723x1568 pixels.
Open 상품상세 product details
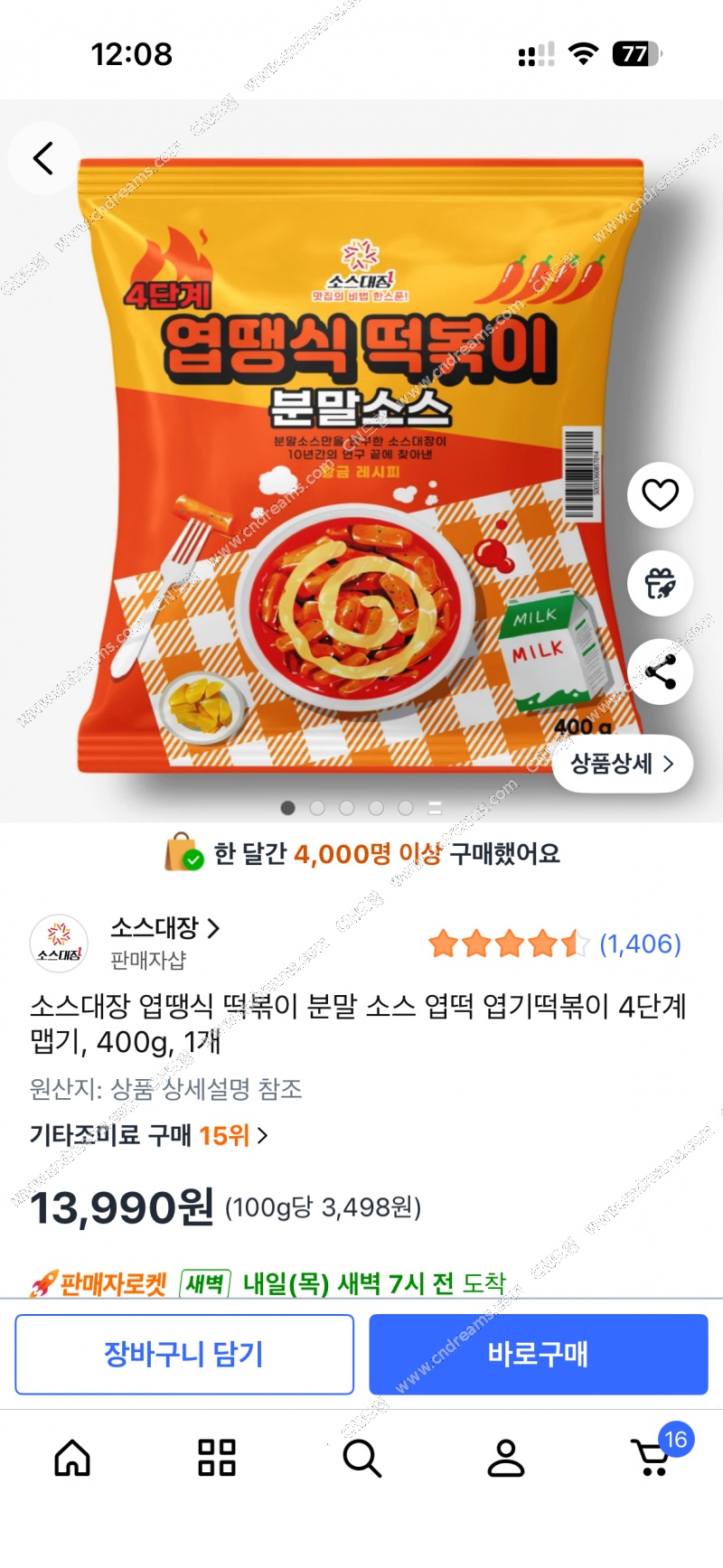623,764
